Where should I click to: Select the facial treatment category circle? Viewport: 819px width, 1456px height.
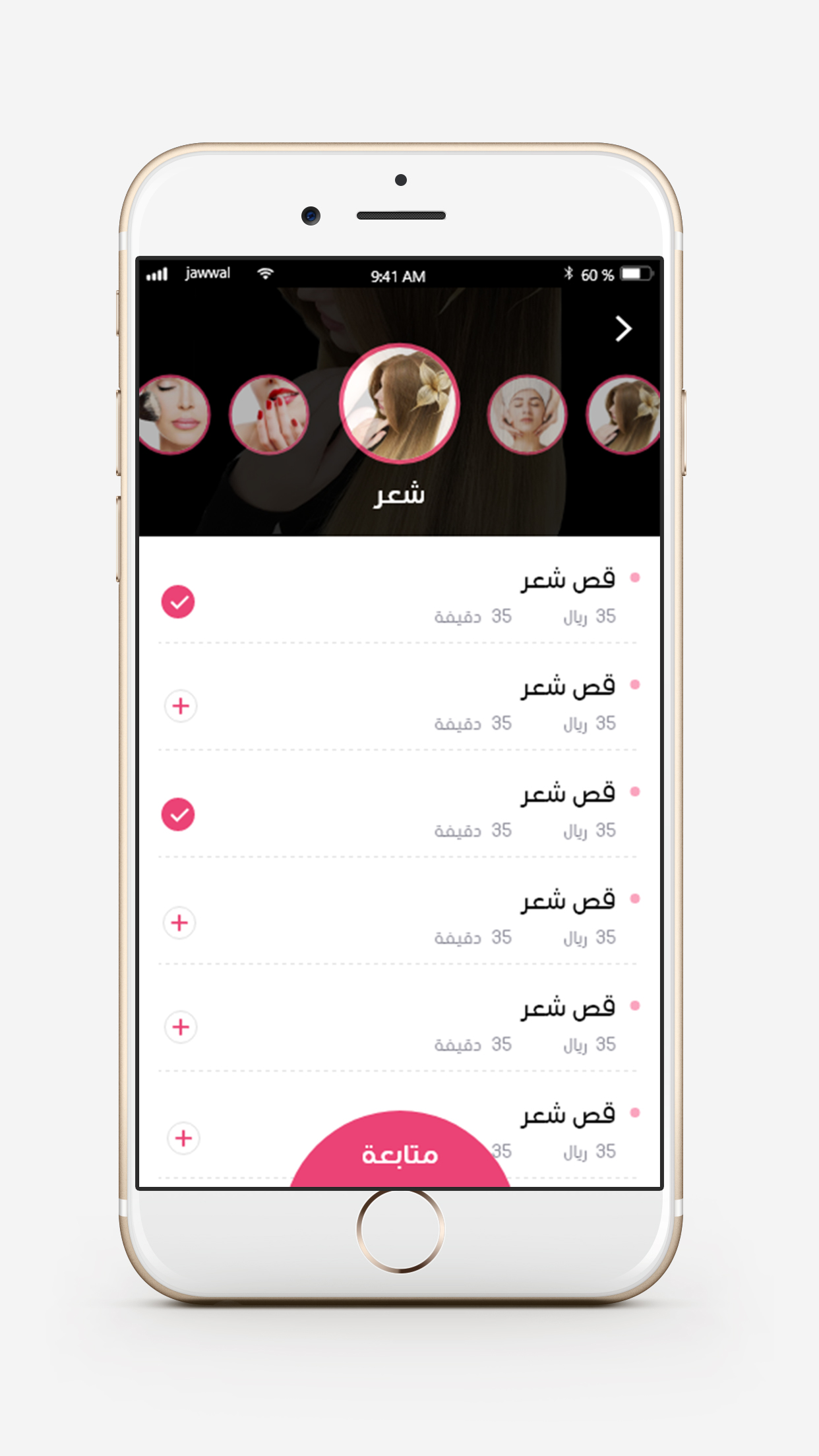tap(527, 415)
